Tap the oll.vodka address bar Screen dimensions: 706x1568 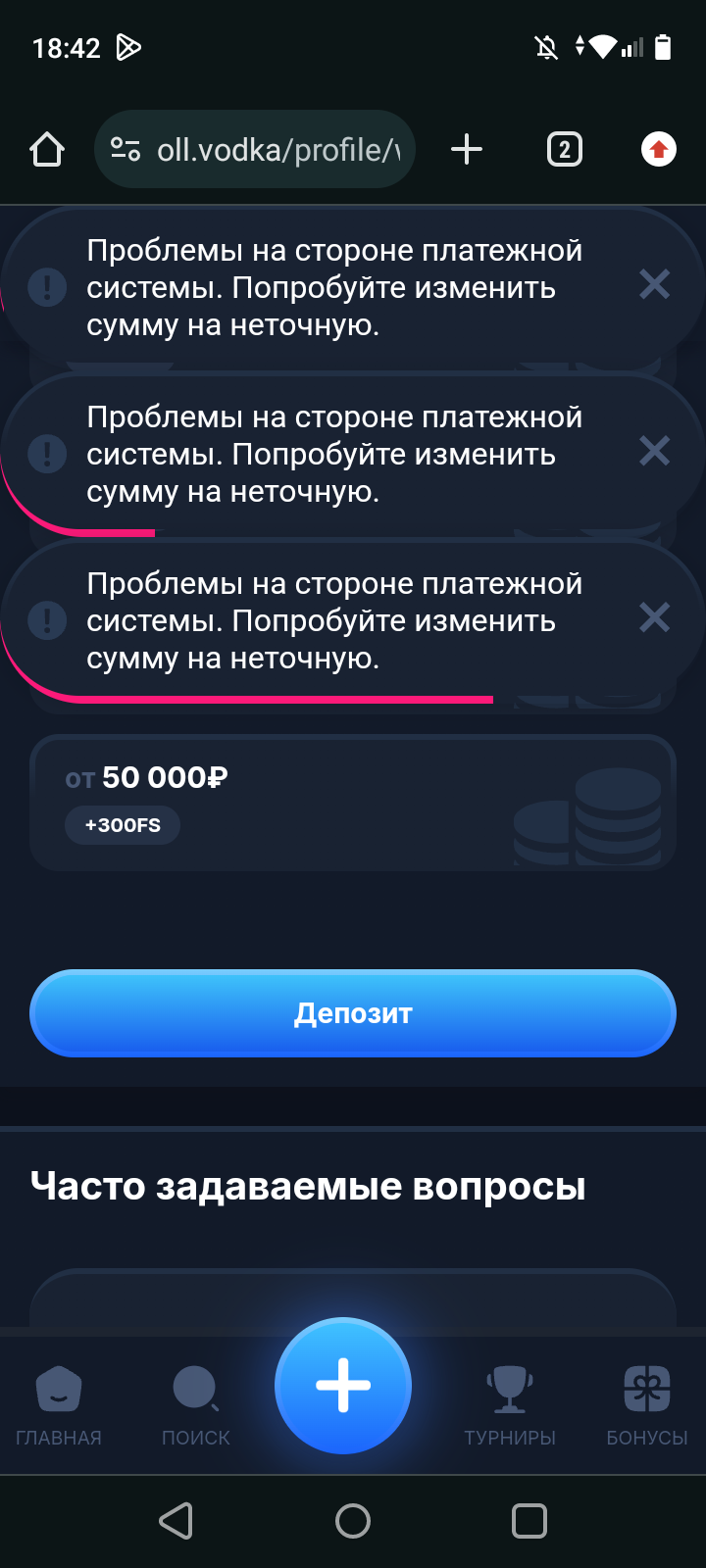[255, 150]
